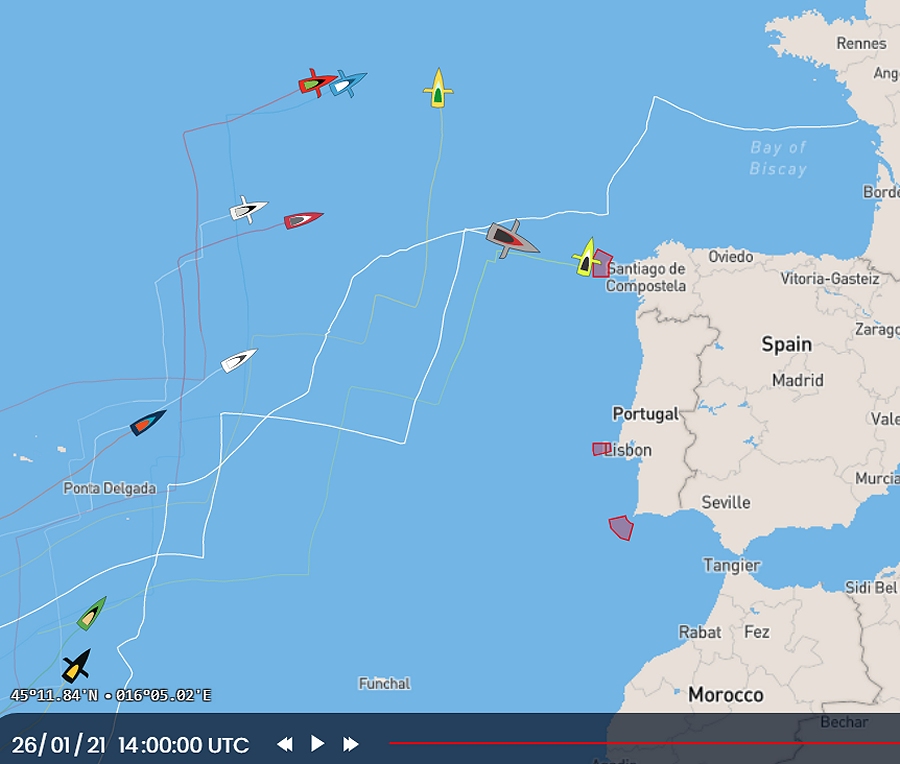The image size is (900, 764).
Task: Select the black and yellow boat icon
Action: tap(76, 666)
